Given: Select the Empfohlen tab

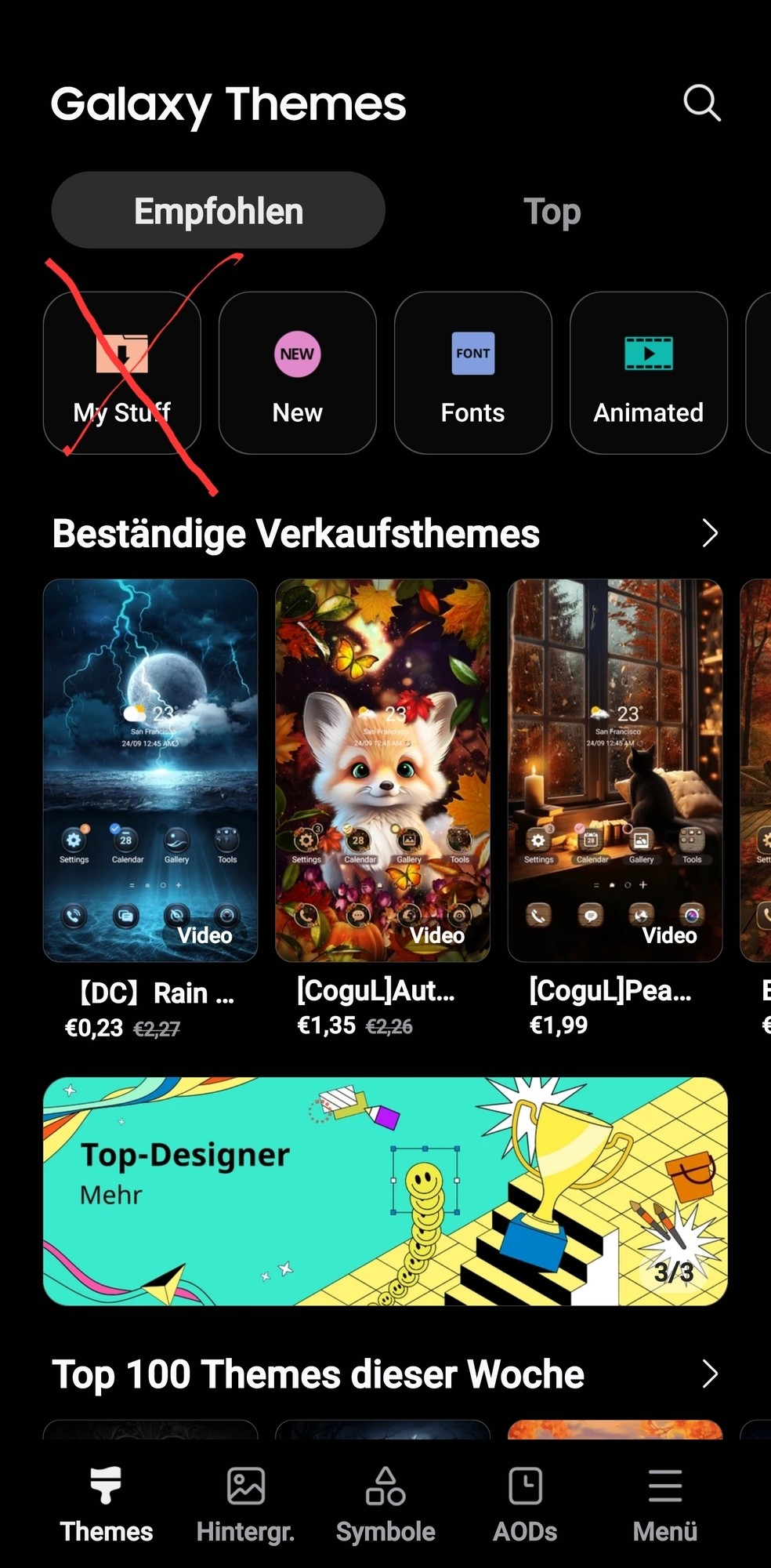Looking at the screenshot, I should (218, 212).
